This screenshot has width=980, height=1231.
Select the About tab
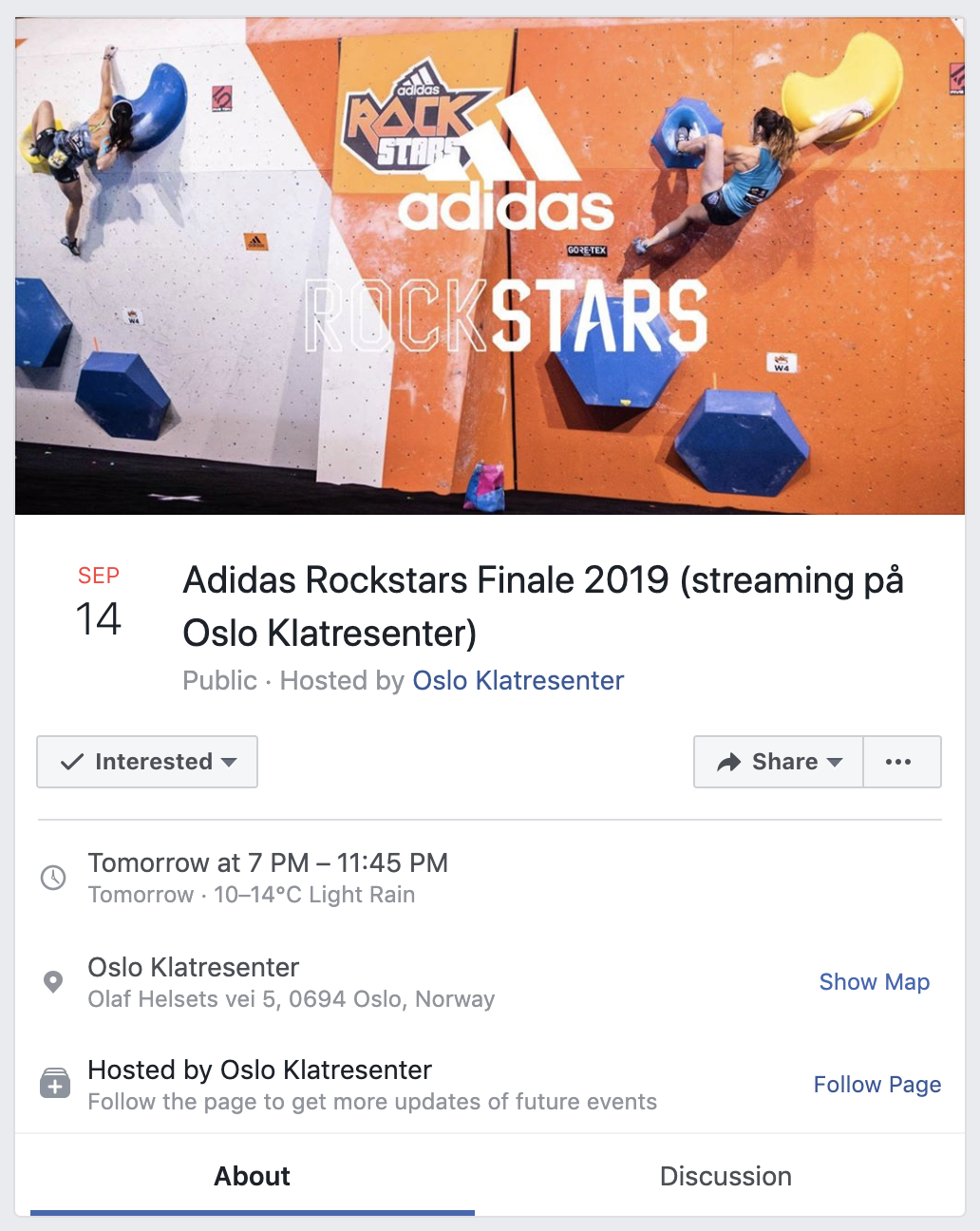pyautogui.click(x=252, y=1176)
